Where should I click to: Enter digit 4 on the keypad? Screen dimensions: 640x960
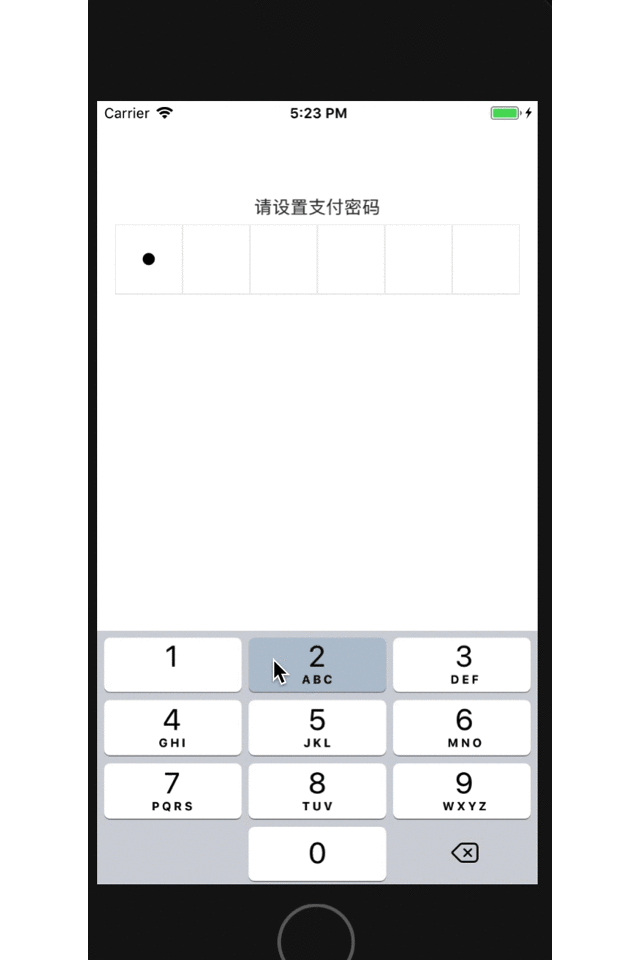(x=172, y=728)
